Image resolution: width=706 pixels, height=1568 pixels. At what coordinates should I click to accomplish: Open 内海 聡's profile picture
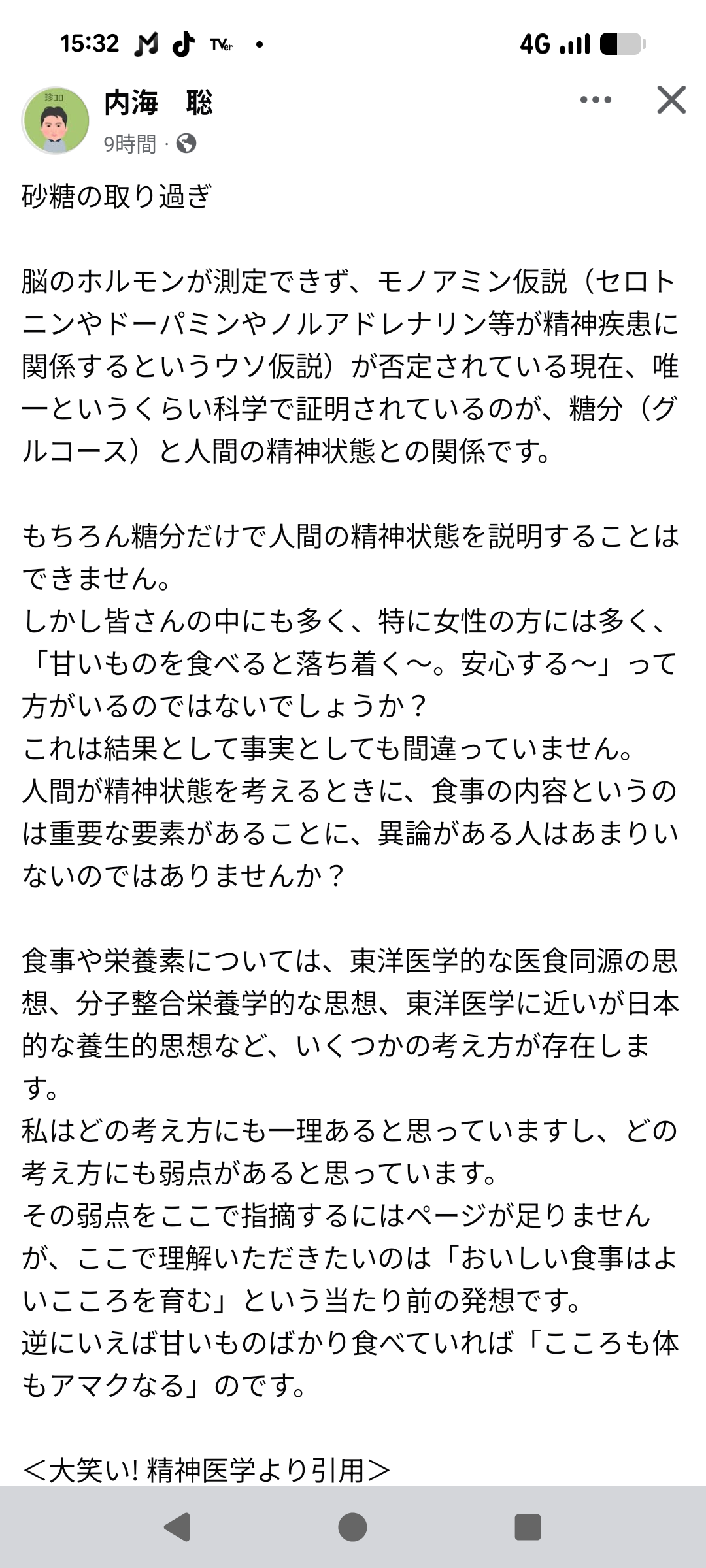click(x=56, y=120)
